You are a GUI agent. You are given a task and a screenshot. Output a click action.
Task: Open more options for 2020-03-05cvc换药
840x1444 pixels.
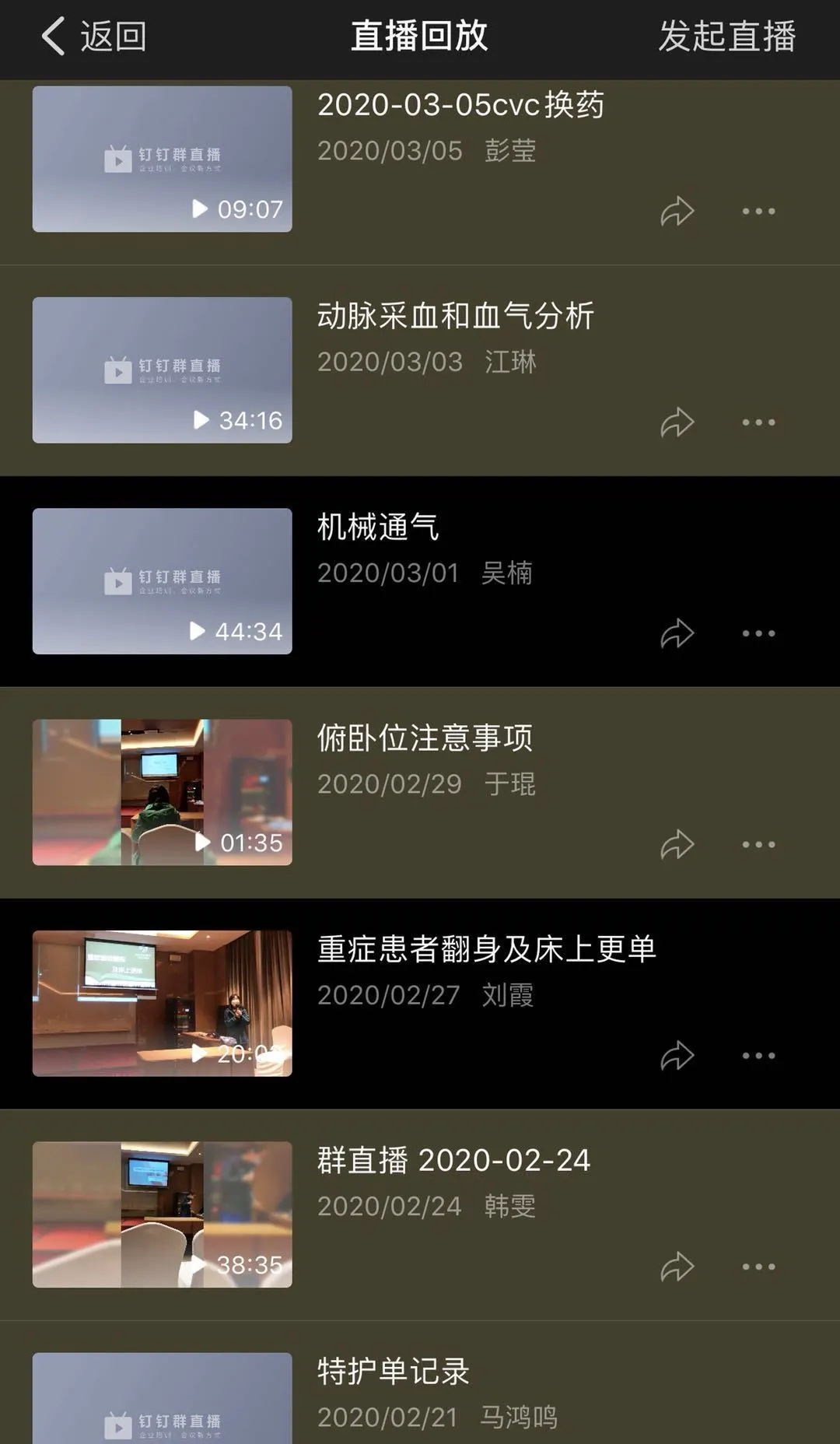click(x=758, y=211)
